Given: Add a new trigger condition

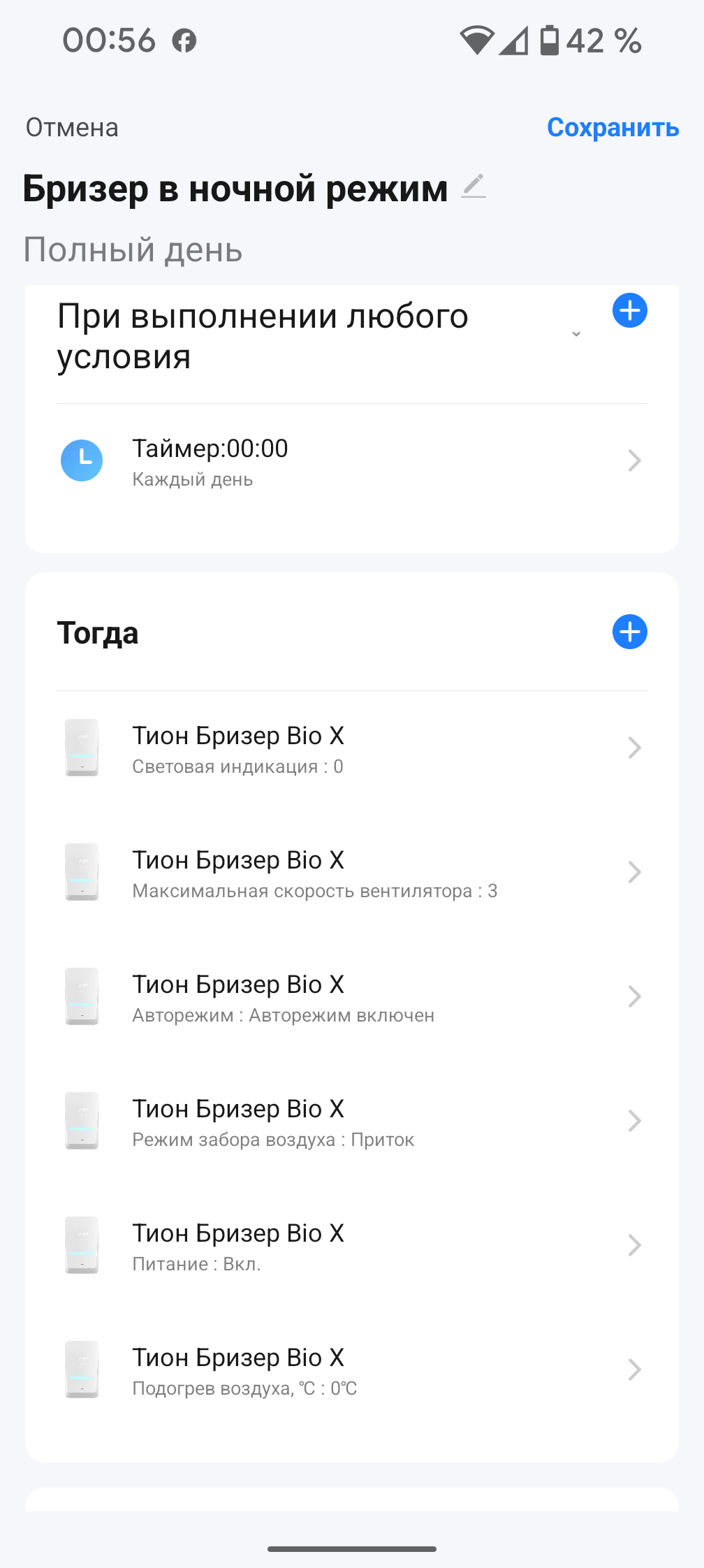Looking at the screenshot, I should coord(629,311).
